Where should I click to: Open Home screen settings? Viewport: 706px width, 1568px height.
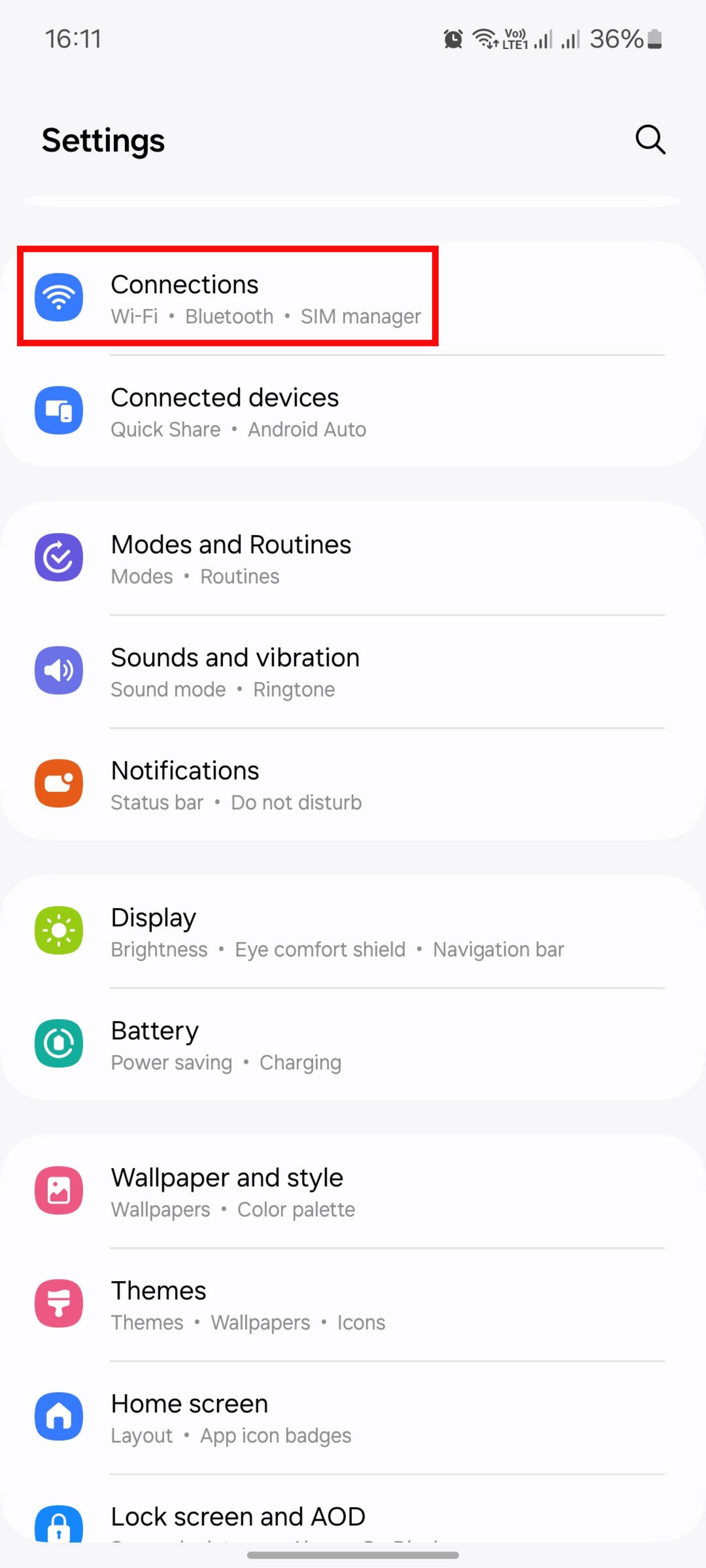point(353,1418)
